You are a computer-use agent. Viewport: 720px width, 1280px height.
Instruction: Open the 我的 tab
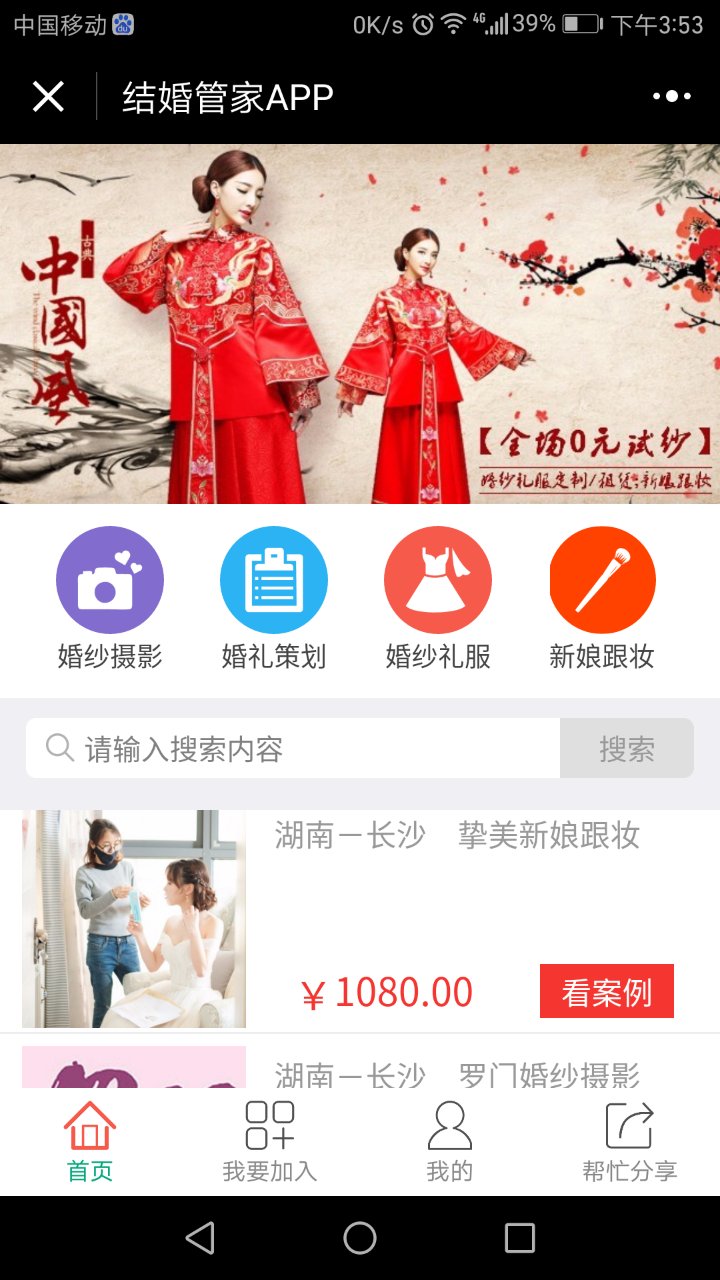450,1142
